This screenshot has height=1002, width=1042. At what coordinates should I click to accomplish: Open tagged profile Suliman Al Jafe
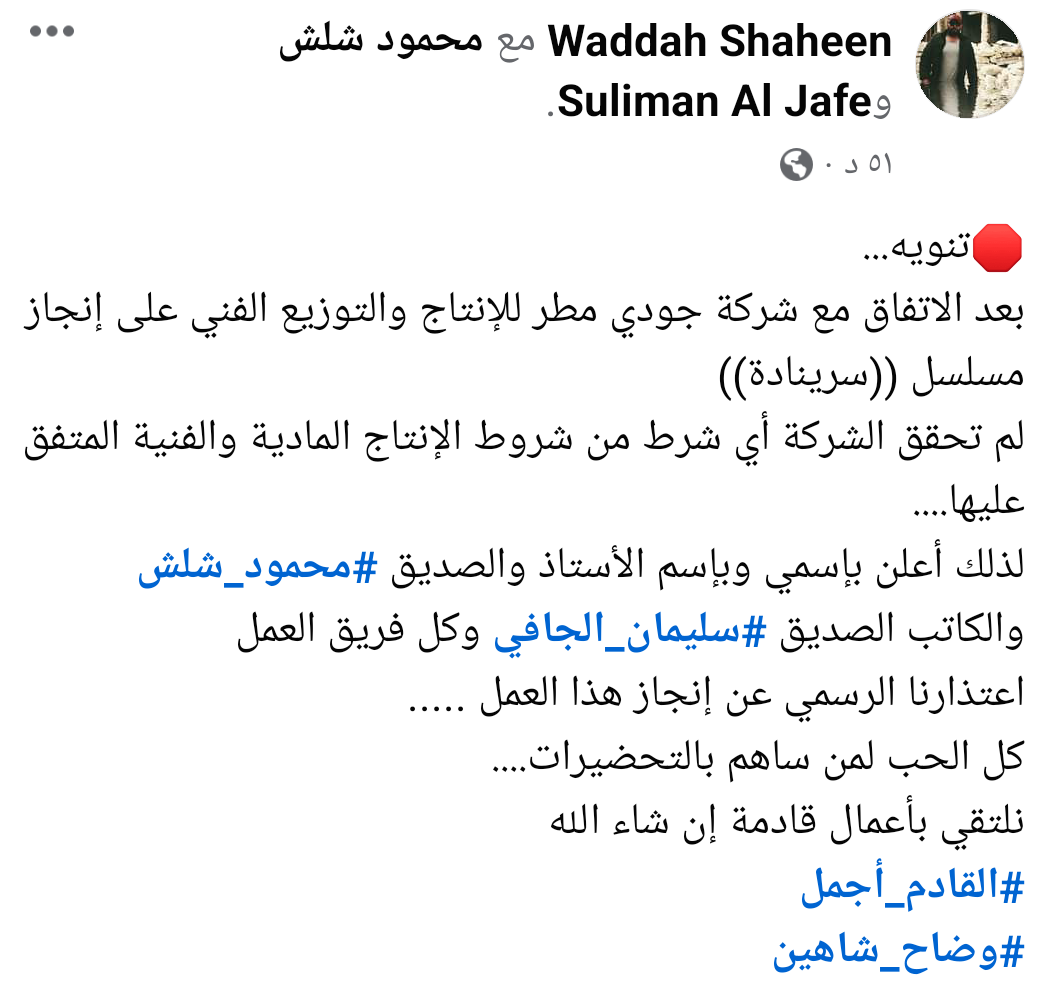[x=715, y=101]
